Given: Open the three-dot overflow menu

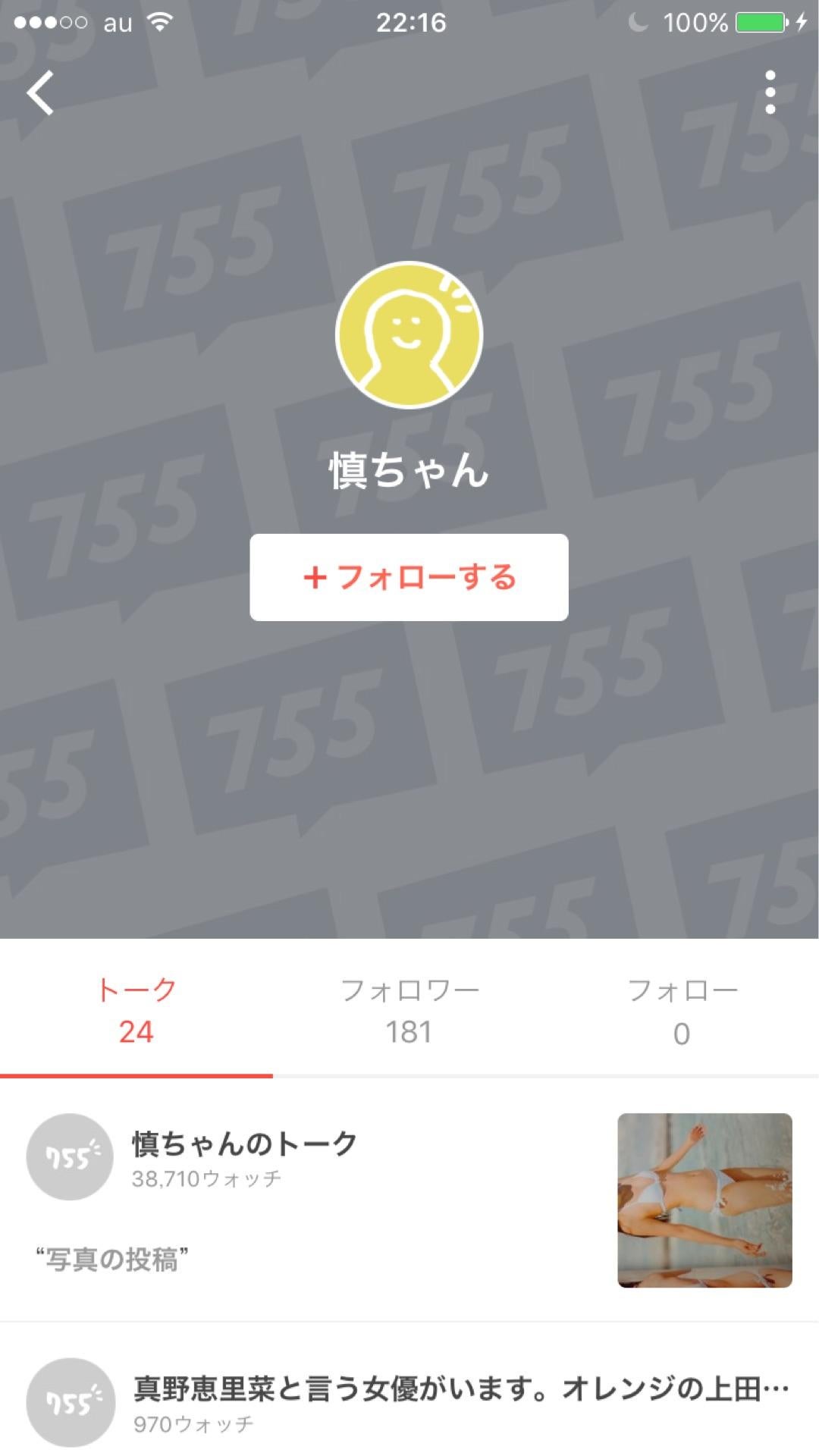Looking at the screenshot, I should (x=771, y=93).
